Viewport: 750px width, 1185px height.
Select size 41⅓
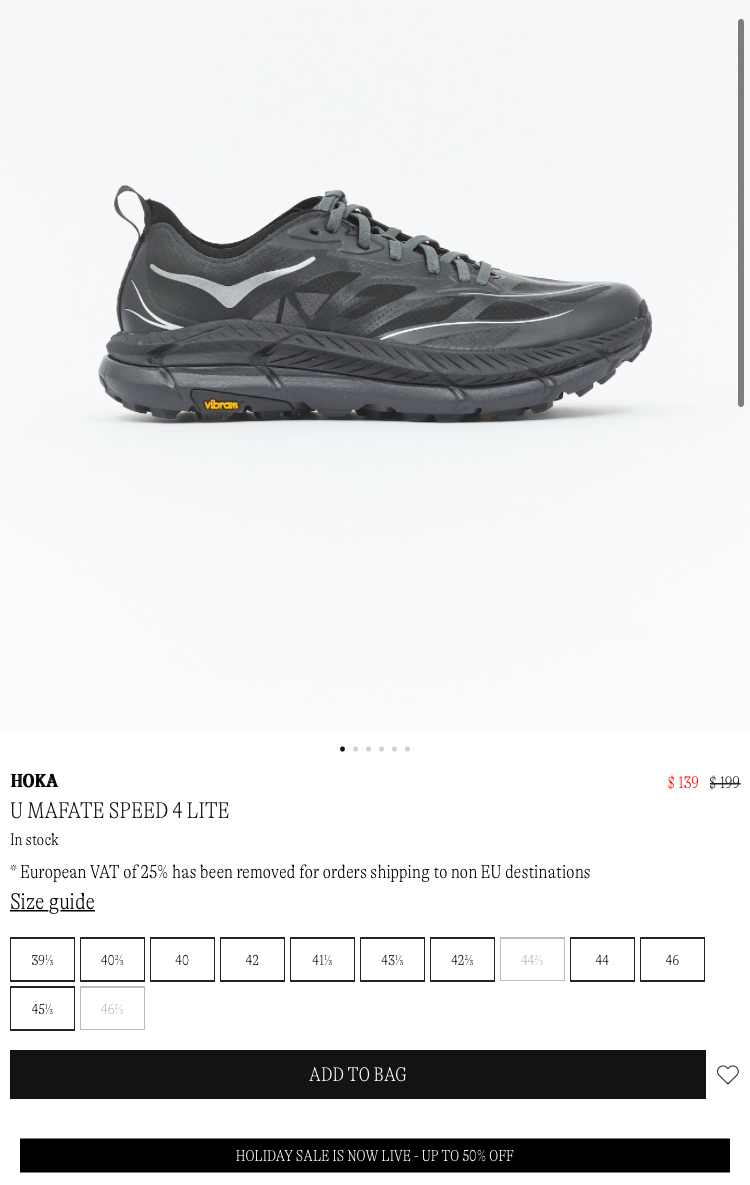(x=322, y=960)
